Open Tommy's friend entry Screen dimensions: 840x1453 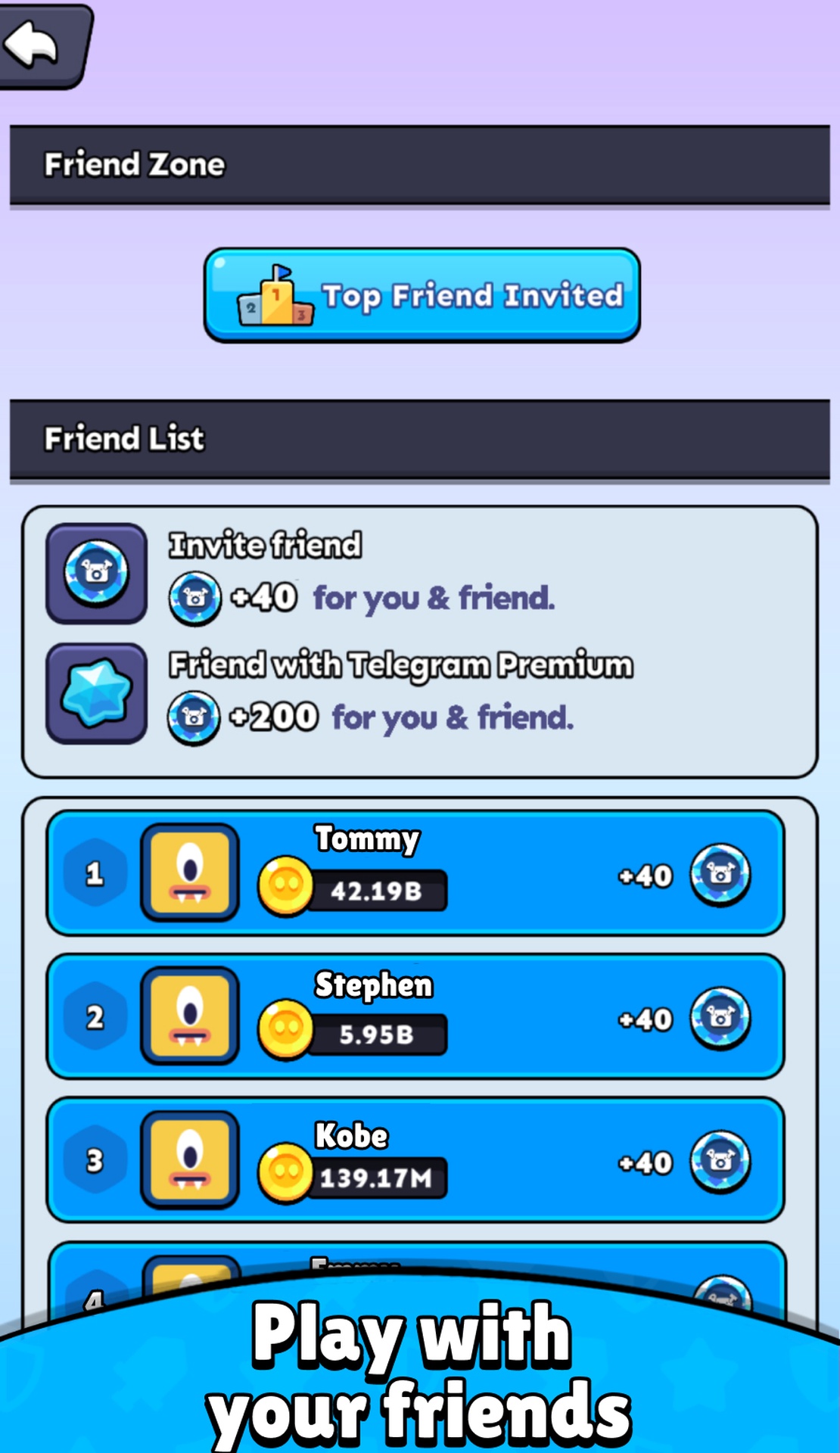pyautogui.click(x=415, y=873)
